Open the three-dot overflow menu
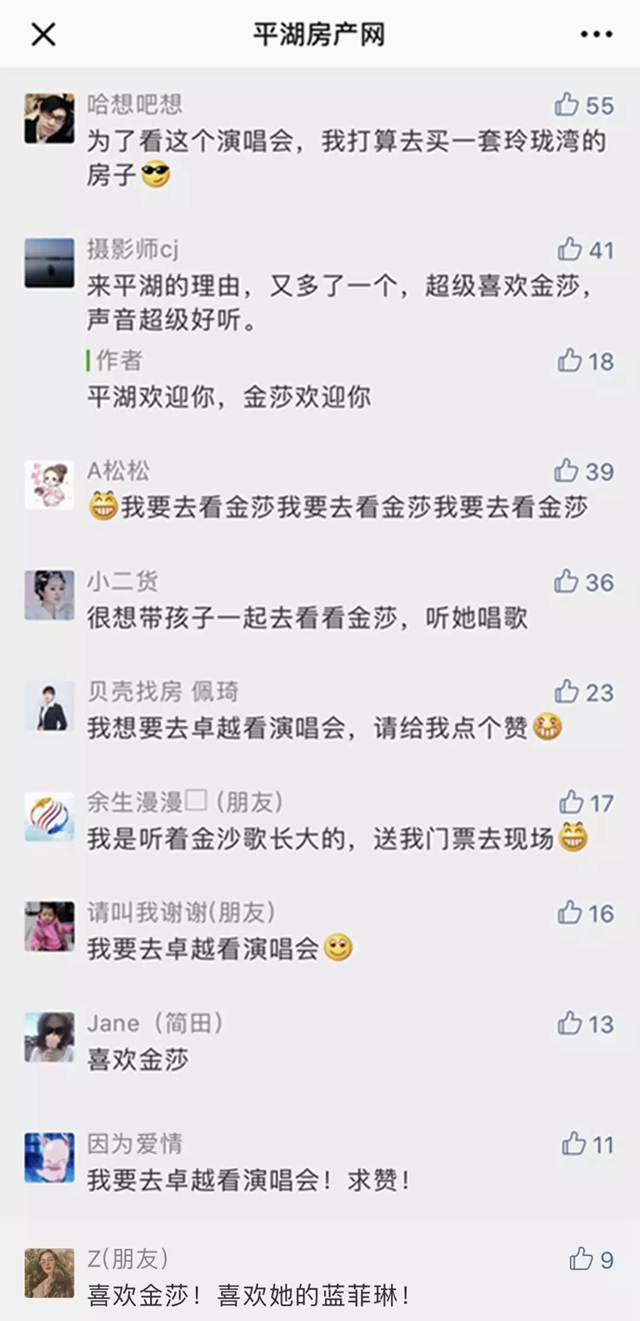 click(596, 35)
